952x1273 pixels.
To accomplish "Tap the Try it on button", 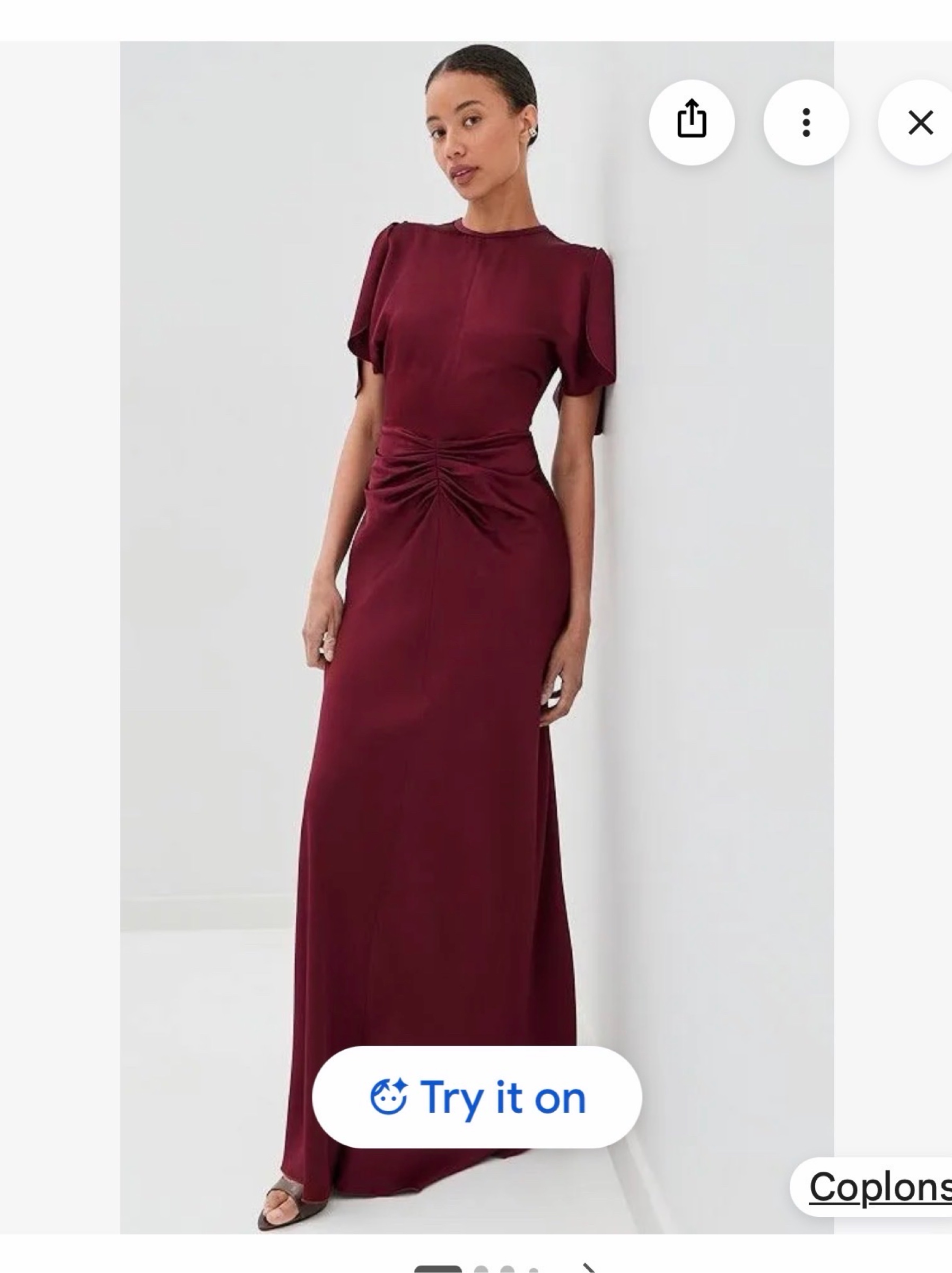I will point(477,1097).
